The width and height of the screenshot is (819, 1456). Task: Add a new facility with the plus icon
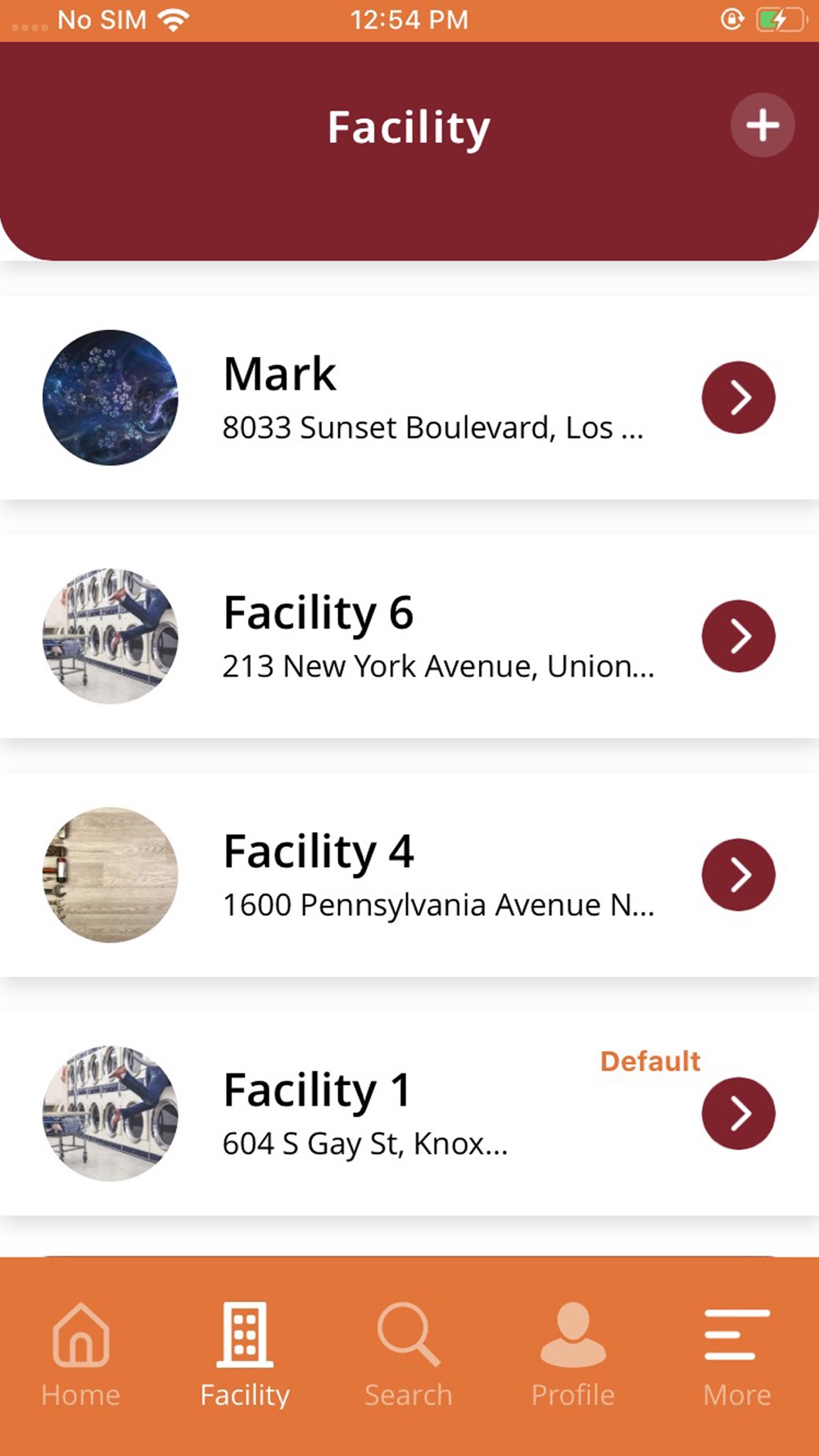point(762,125)
